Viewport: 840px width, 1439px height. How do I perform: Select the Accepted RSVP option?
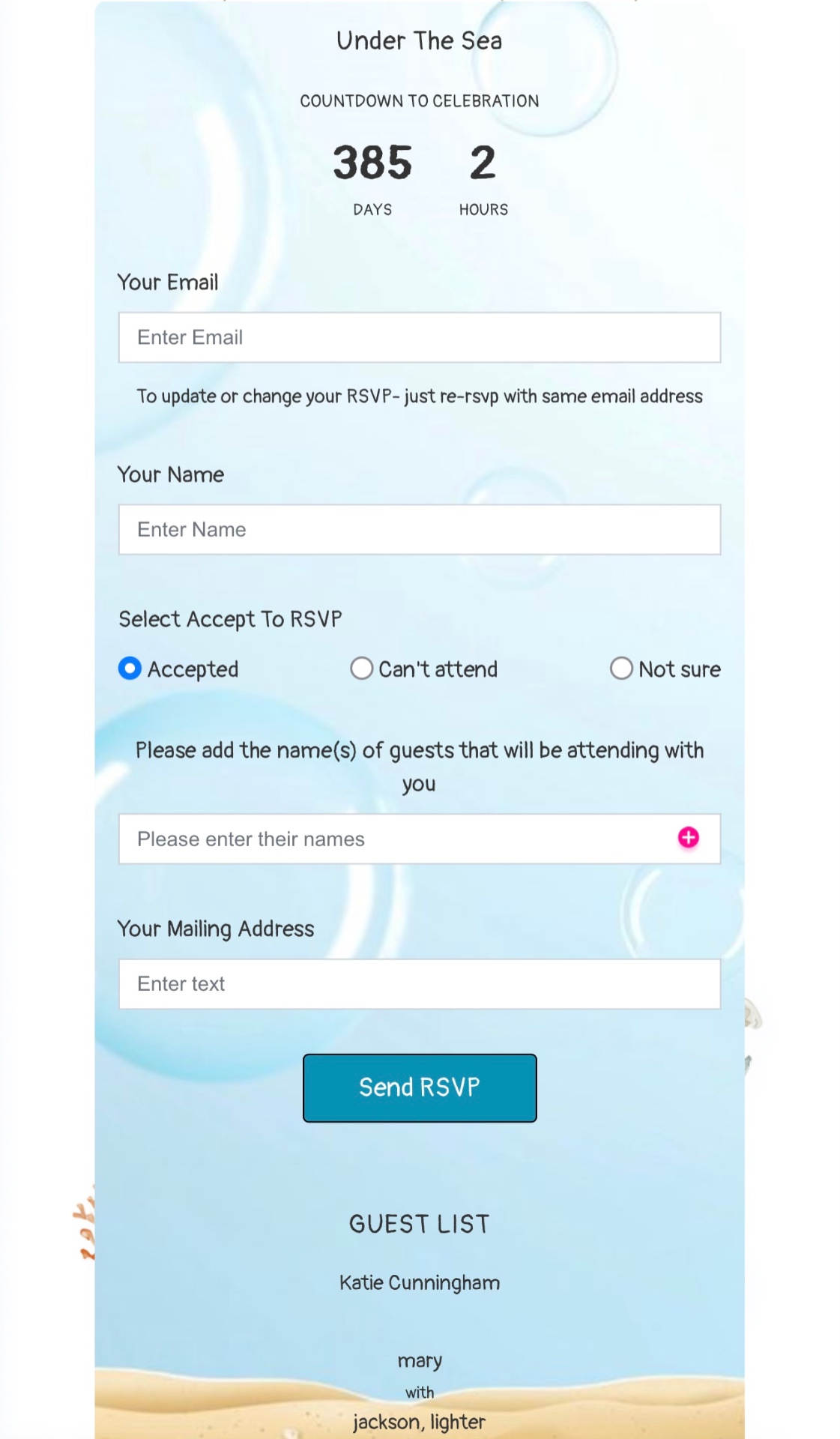[x=130, y=669]
